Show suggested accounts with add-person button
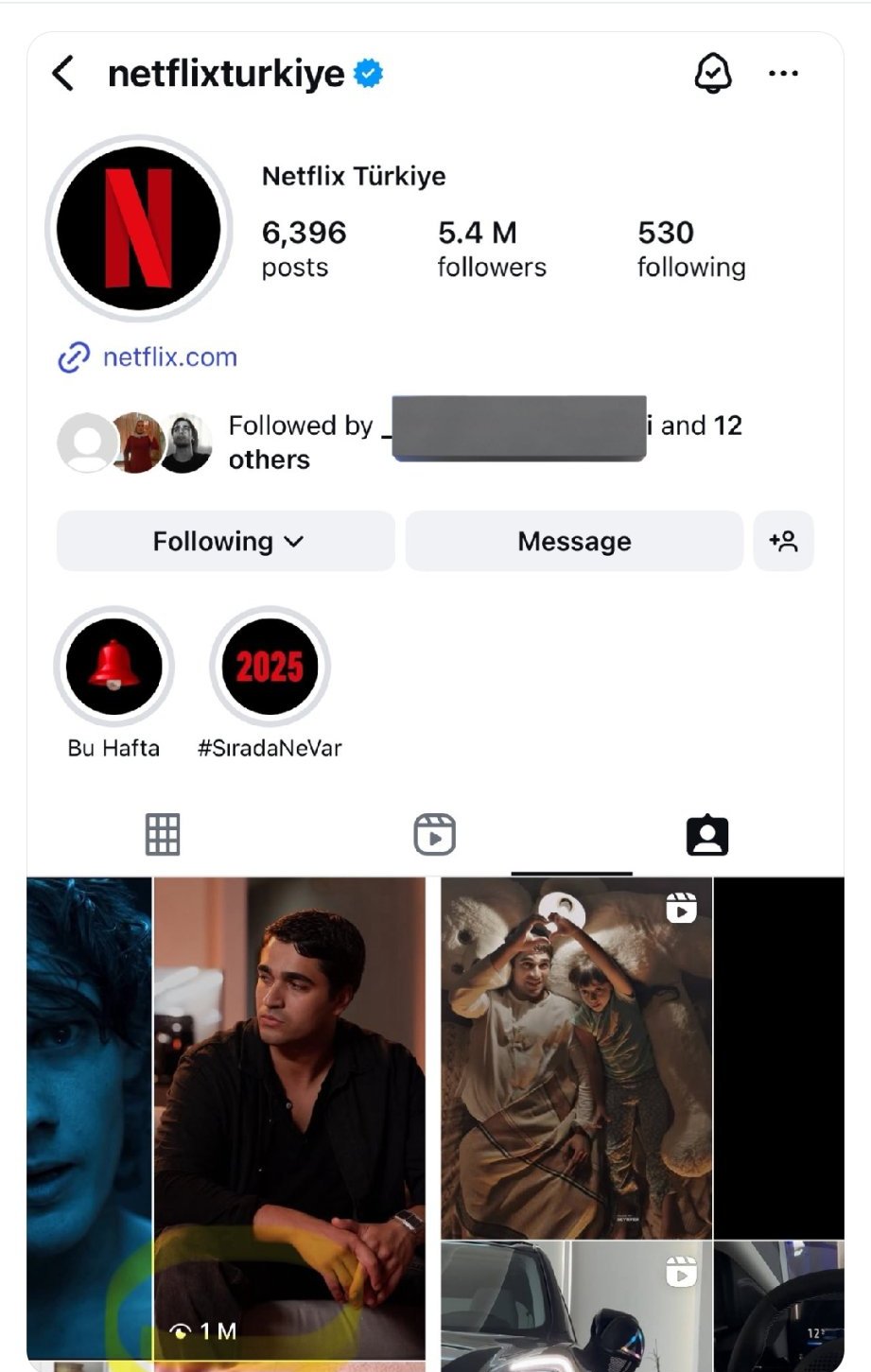 783,541
